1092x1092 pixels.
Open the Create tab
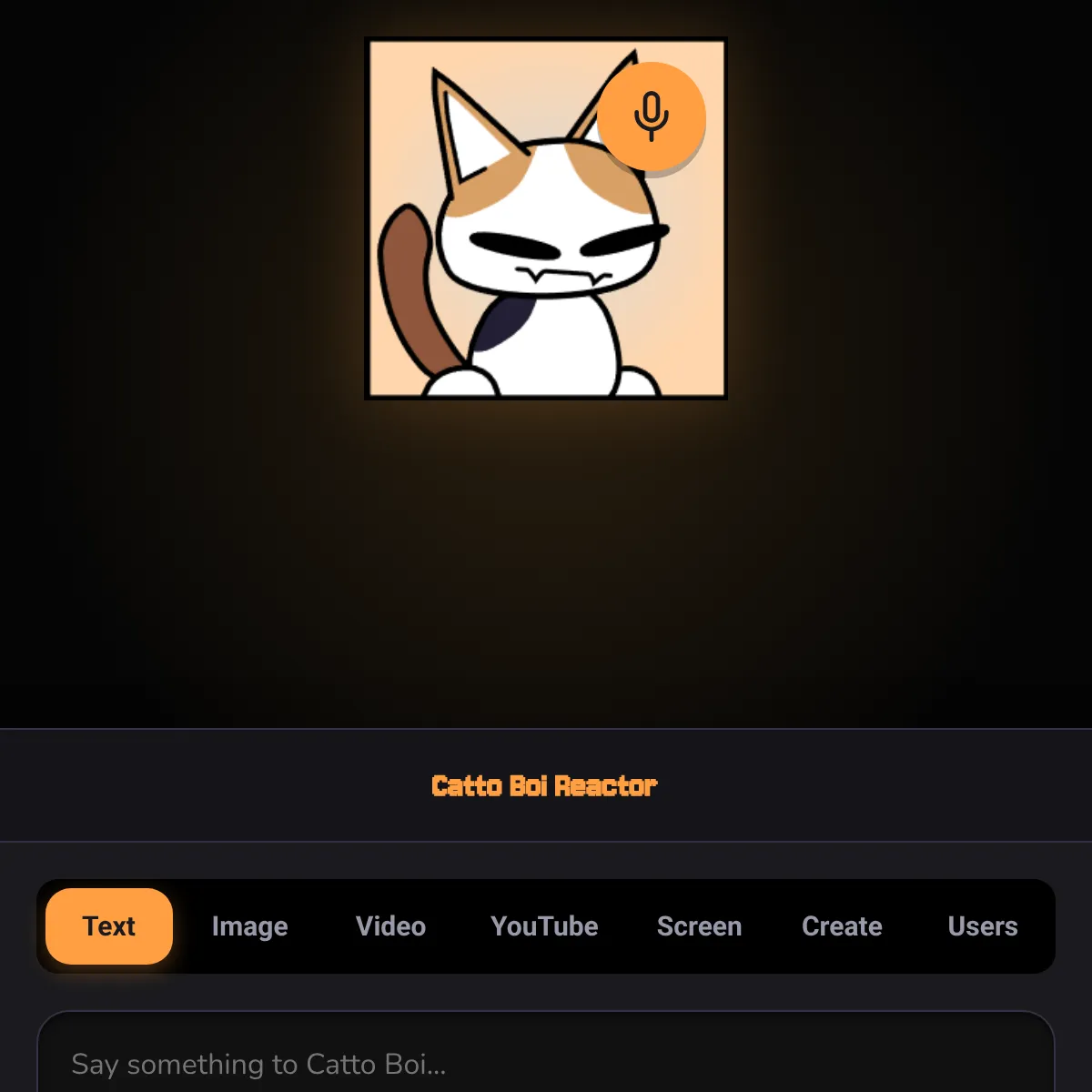[x=842, y=926]
